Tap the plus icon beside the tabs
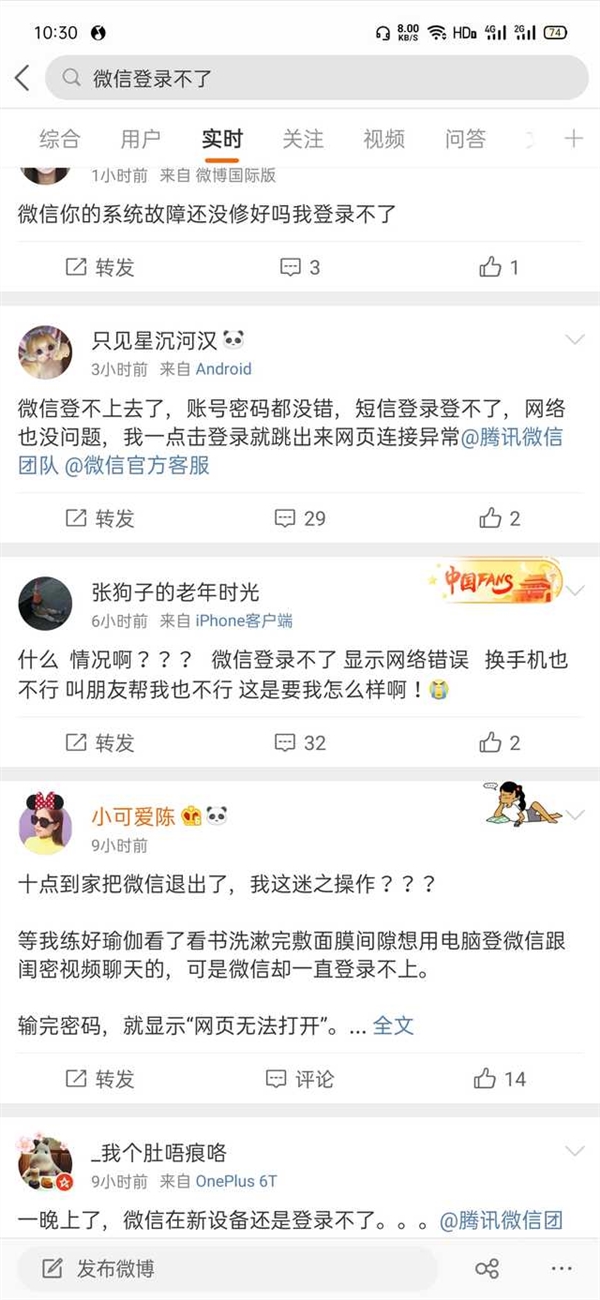 (x=573, y=139)
